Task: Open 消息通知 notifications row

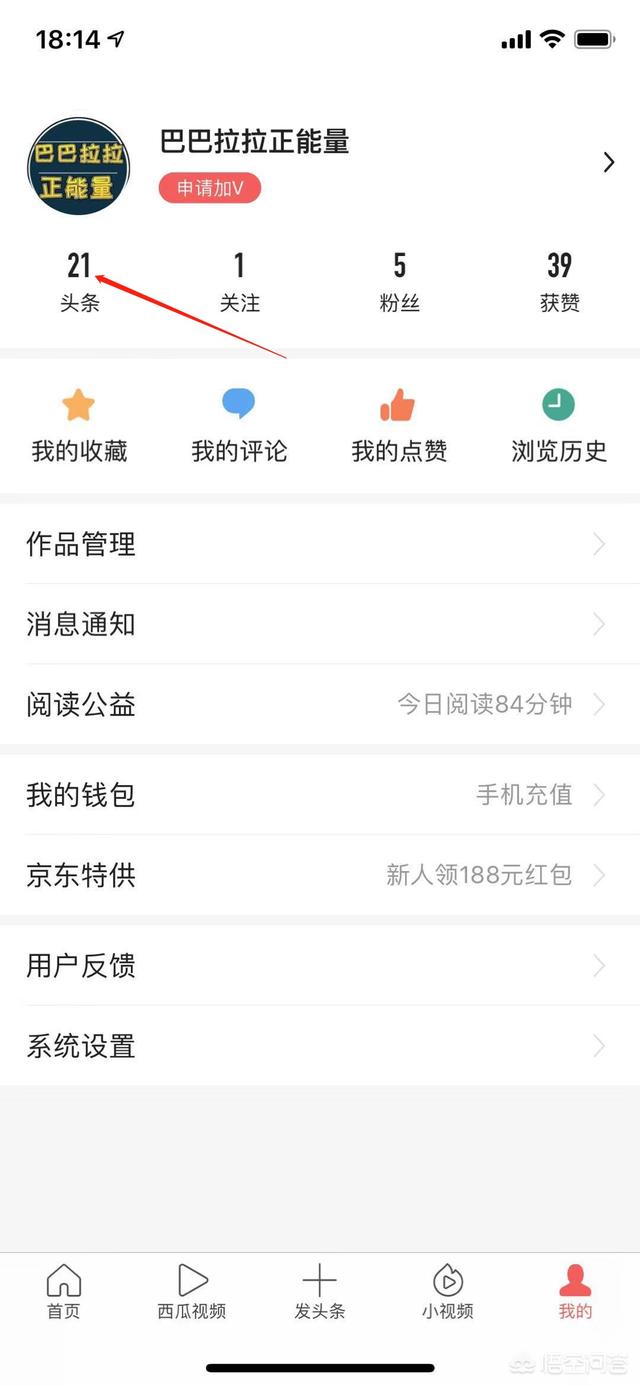Action: [x=320, y=624]
